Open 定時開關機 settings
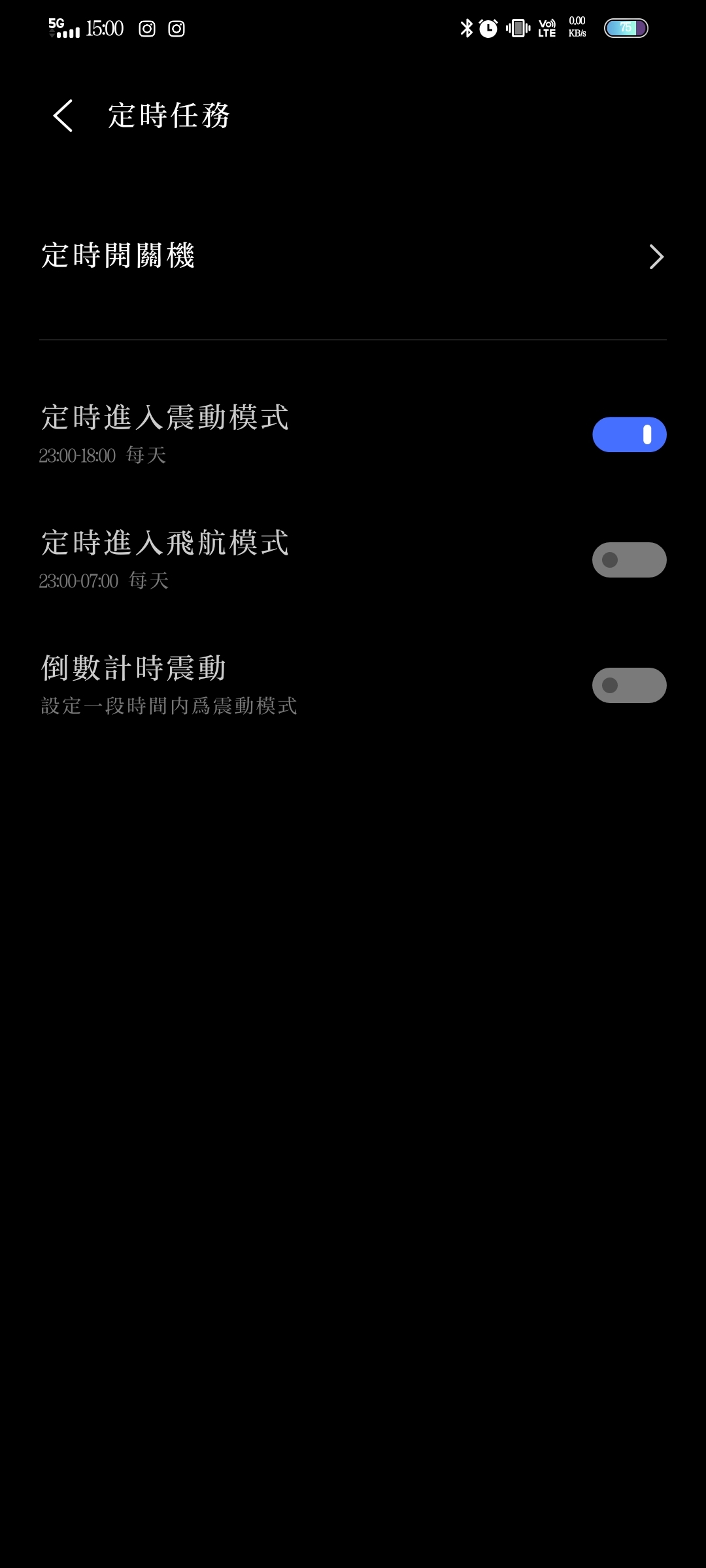706x1568 pixels. click(x=353, y=256)
